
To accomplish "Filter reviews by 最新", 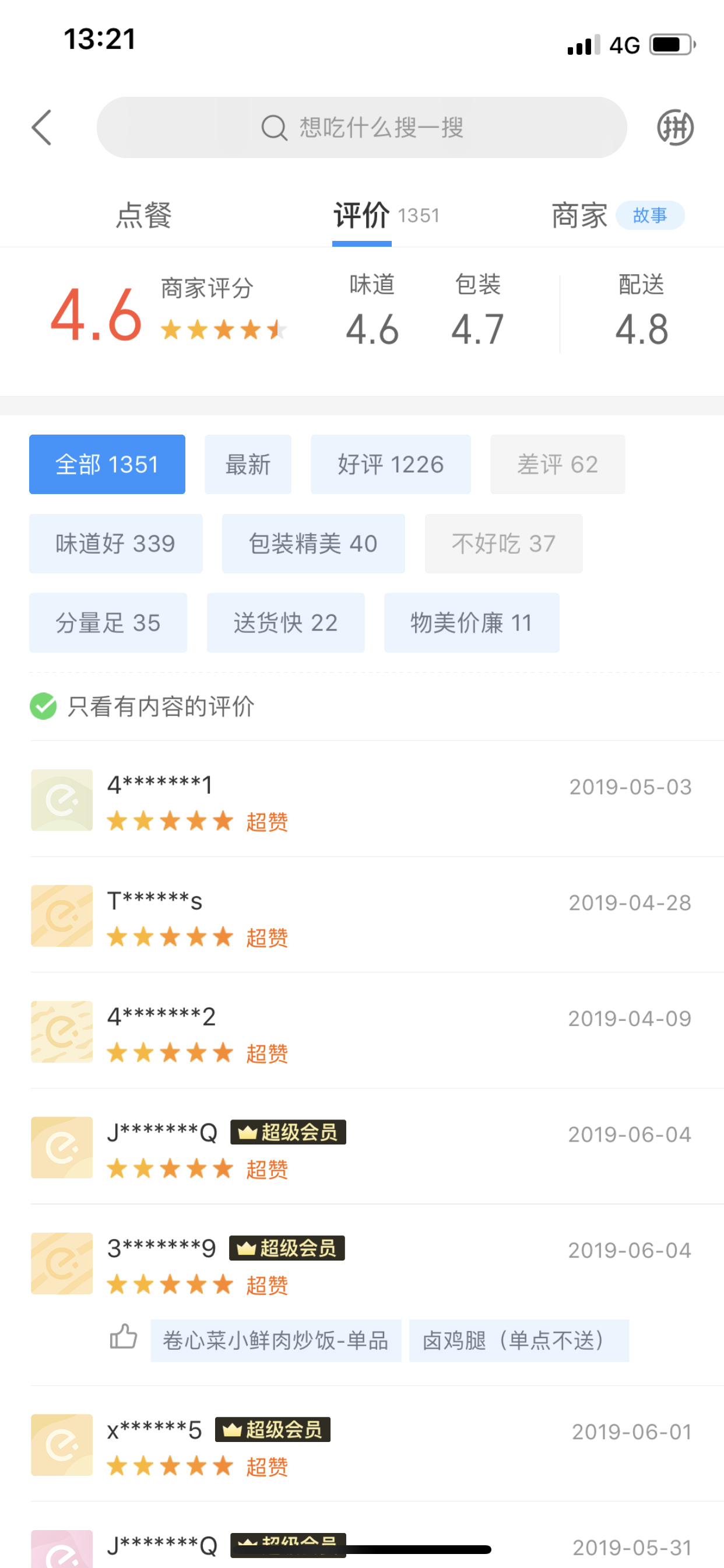I will (x=248, y=464).
